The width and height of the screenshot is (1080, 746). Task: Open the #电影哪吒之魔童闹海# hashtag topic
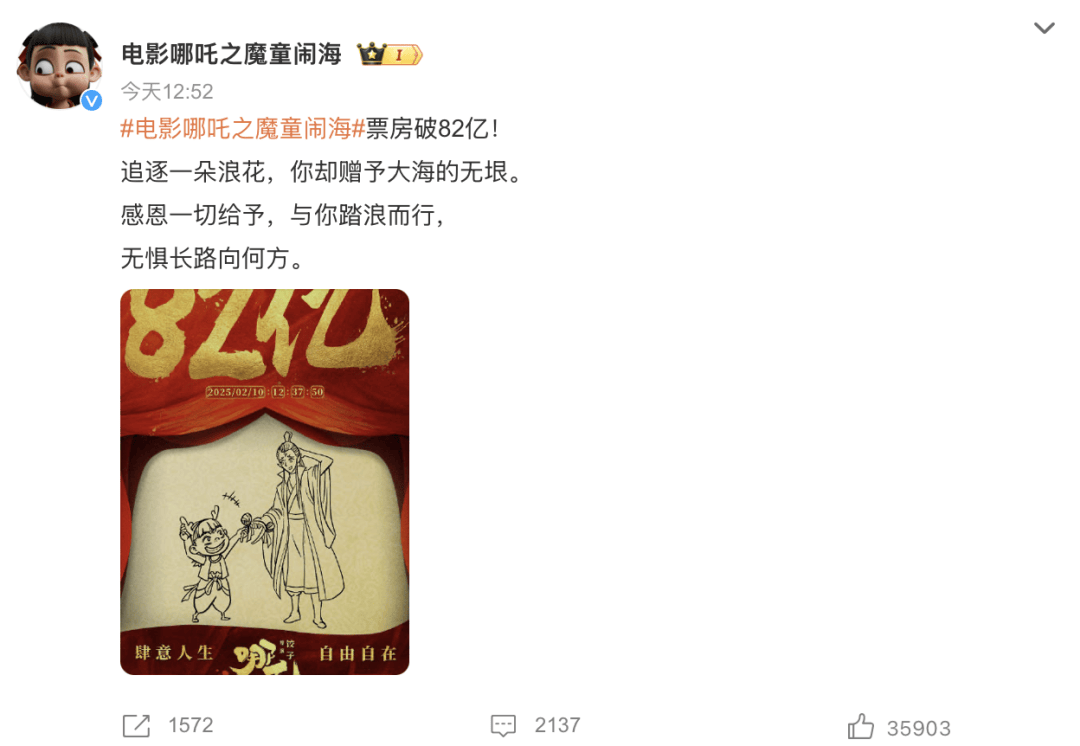click(x=239, y=128)
